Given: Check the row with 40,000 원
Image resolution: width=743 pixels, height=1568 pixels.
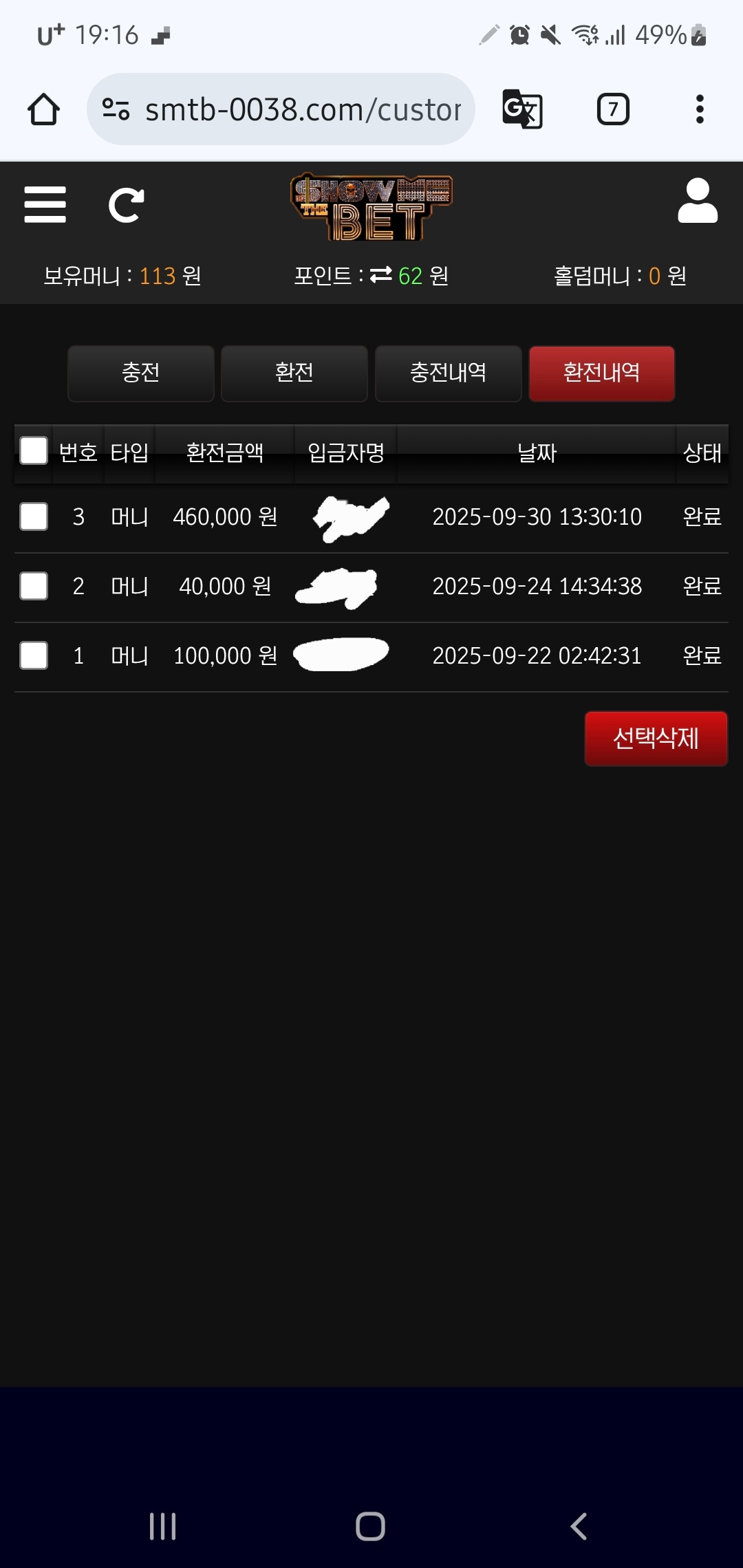Looking at the screenshot, I should click(x=34, y=586).
